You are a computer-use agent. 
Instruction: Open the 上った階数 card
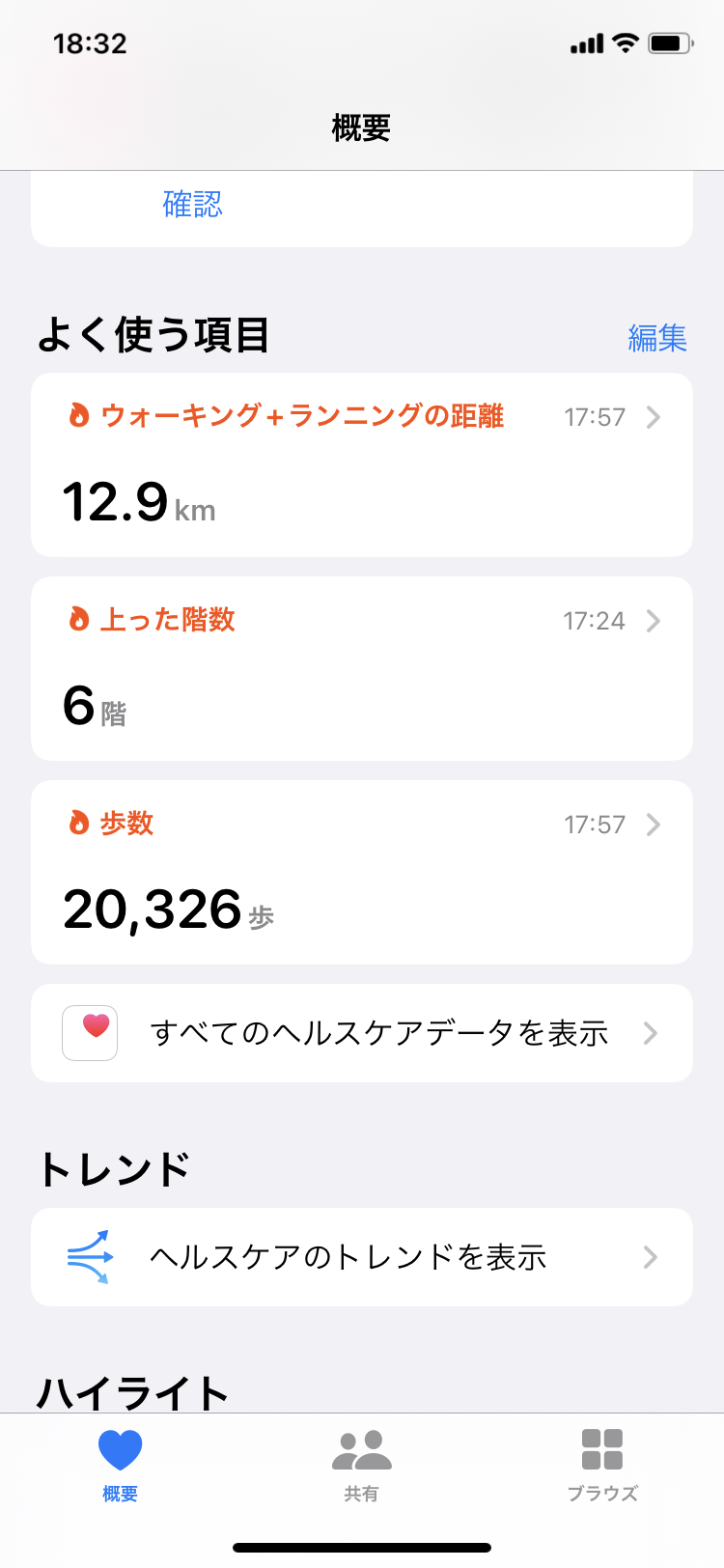pos(362,669)
